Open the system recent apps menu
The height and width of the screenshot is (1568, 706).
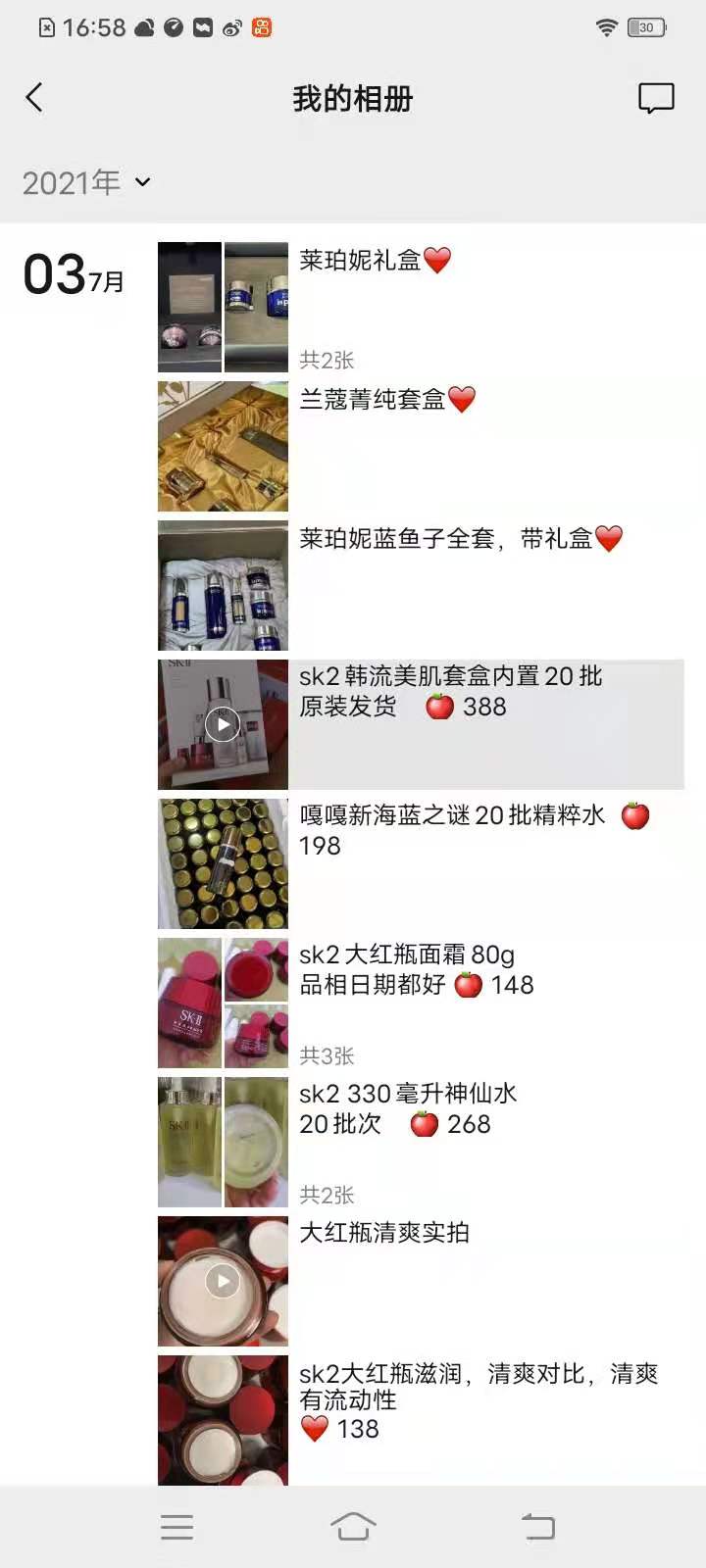coord(176,1526)
